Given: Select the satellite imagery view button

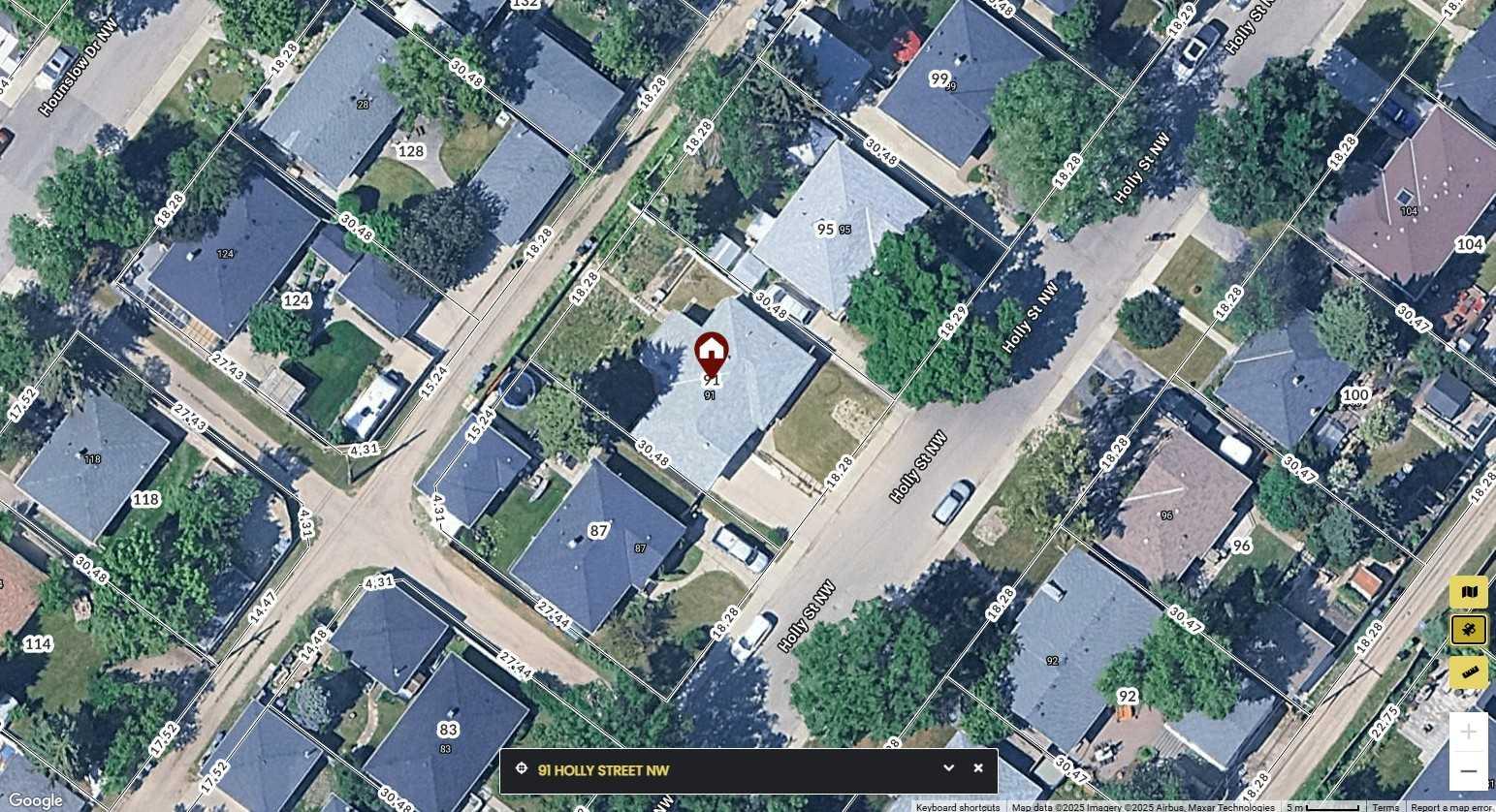Looking at the screenshot, I should [x=1468, y=631].
